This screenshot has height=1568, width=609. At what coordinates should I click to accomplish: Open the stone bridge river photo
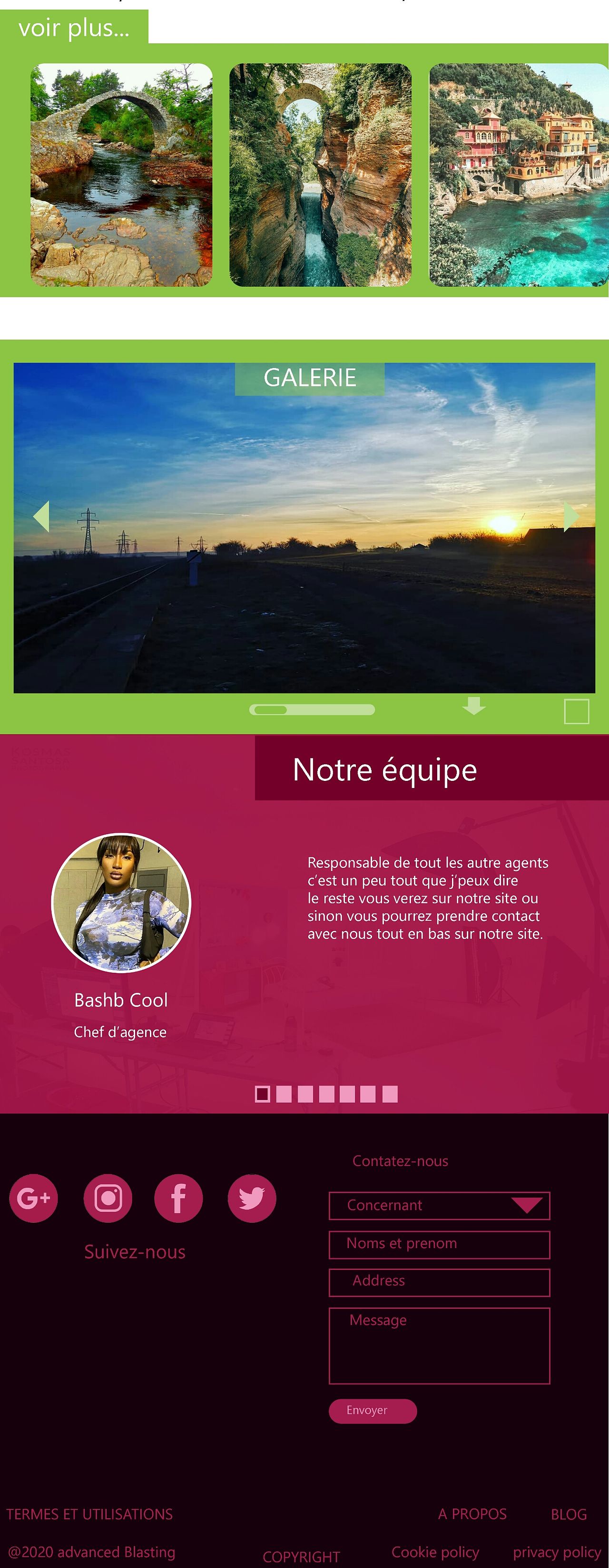[121, 175]
